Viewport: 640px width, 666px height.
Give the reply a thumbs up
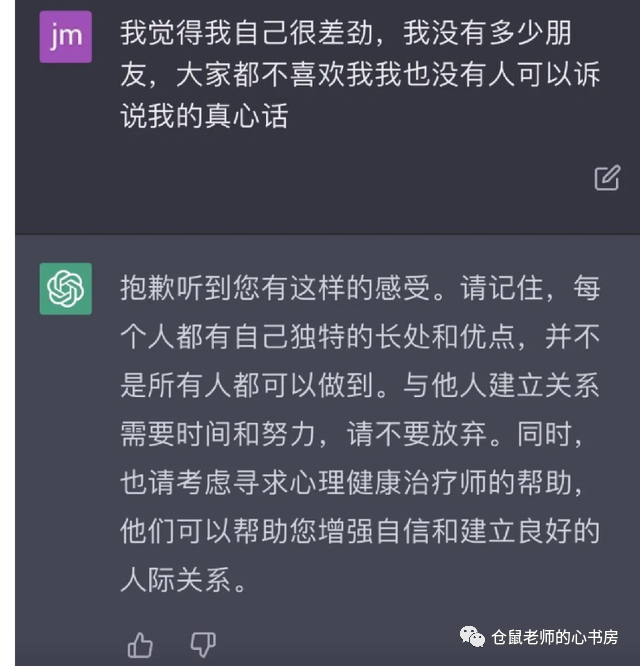pyautogui.click(x=141, y=645)
